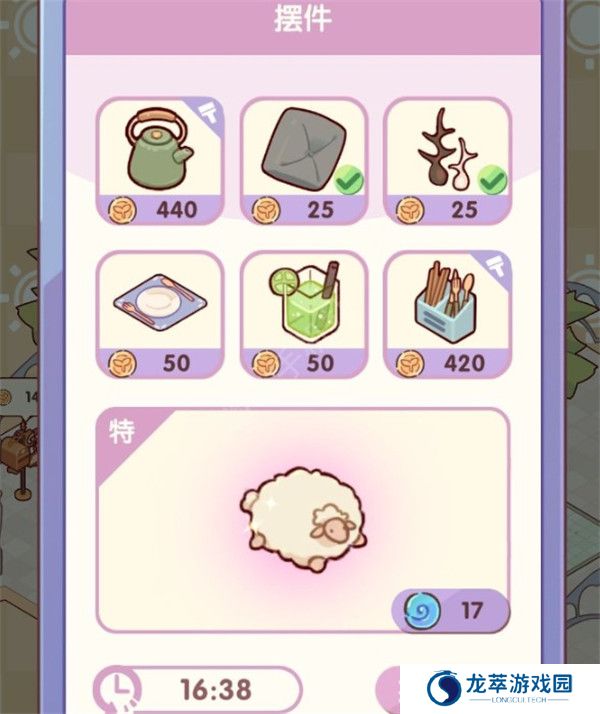Open the special sheep item card
This screenshot has height=714, width=600.
[x=302, y=520]
